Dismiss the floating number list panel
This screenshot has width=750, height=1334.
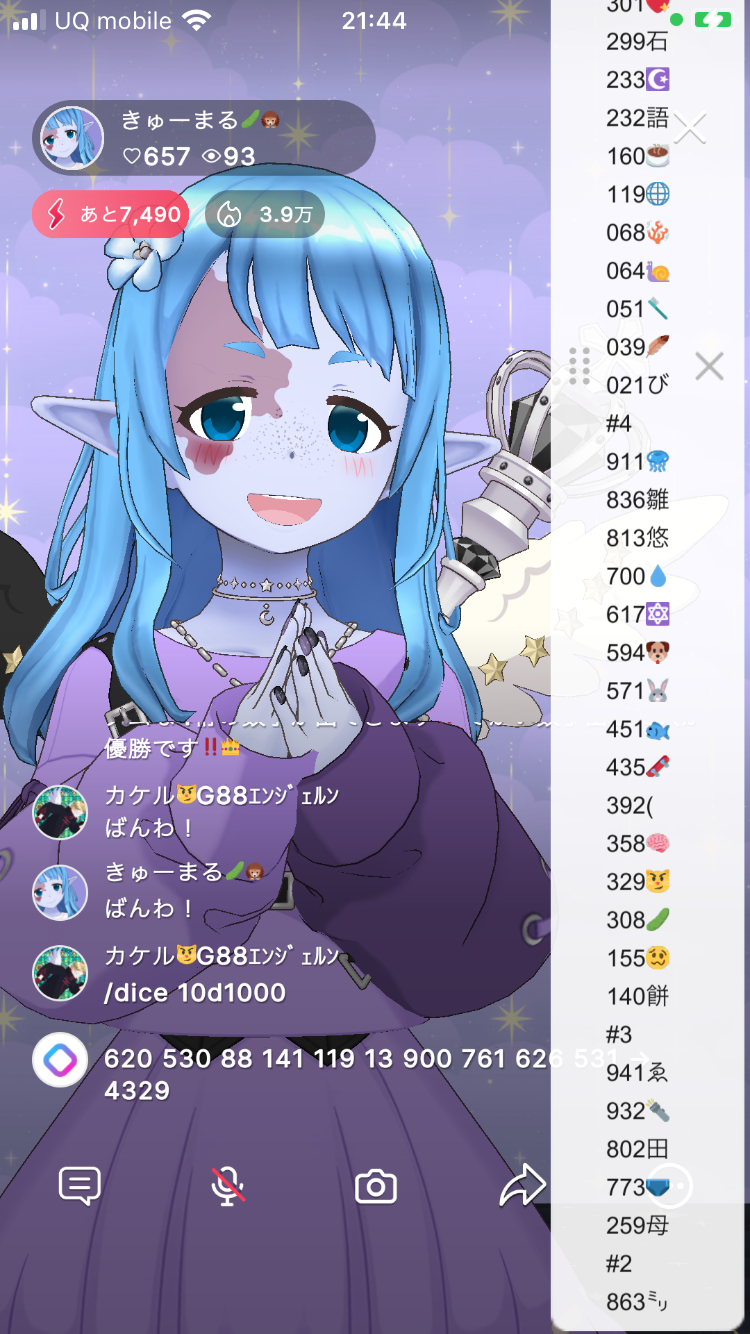tap(709, 367)
